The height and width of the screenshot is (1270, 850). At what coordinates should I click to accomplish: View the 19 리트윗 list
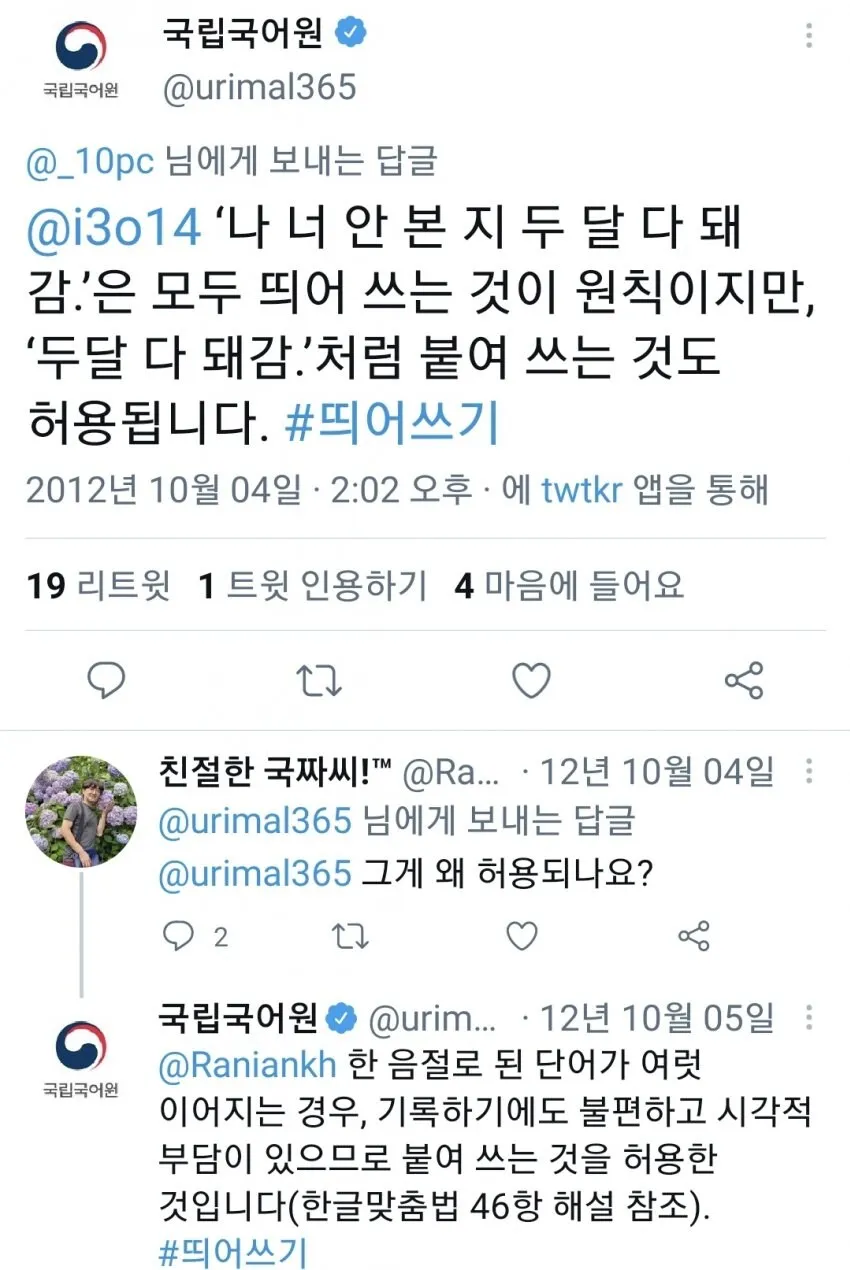pos(99,585)
